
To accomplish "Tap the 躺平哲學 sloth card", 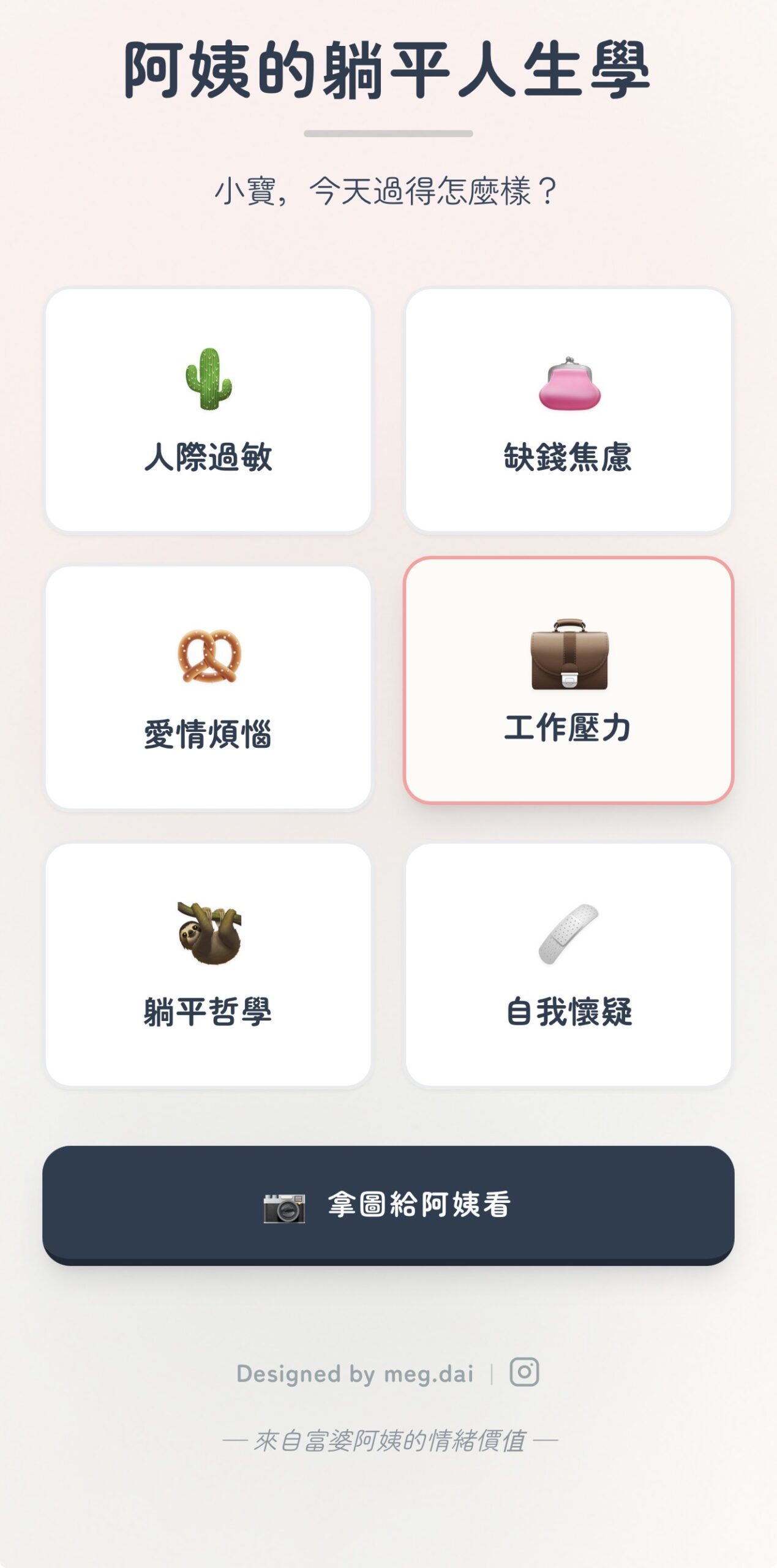I will coord(208,965).
